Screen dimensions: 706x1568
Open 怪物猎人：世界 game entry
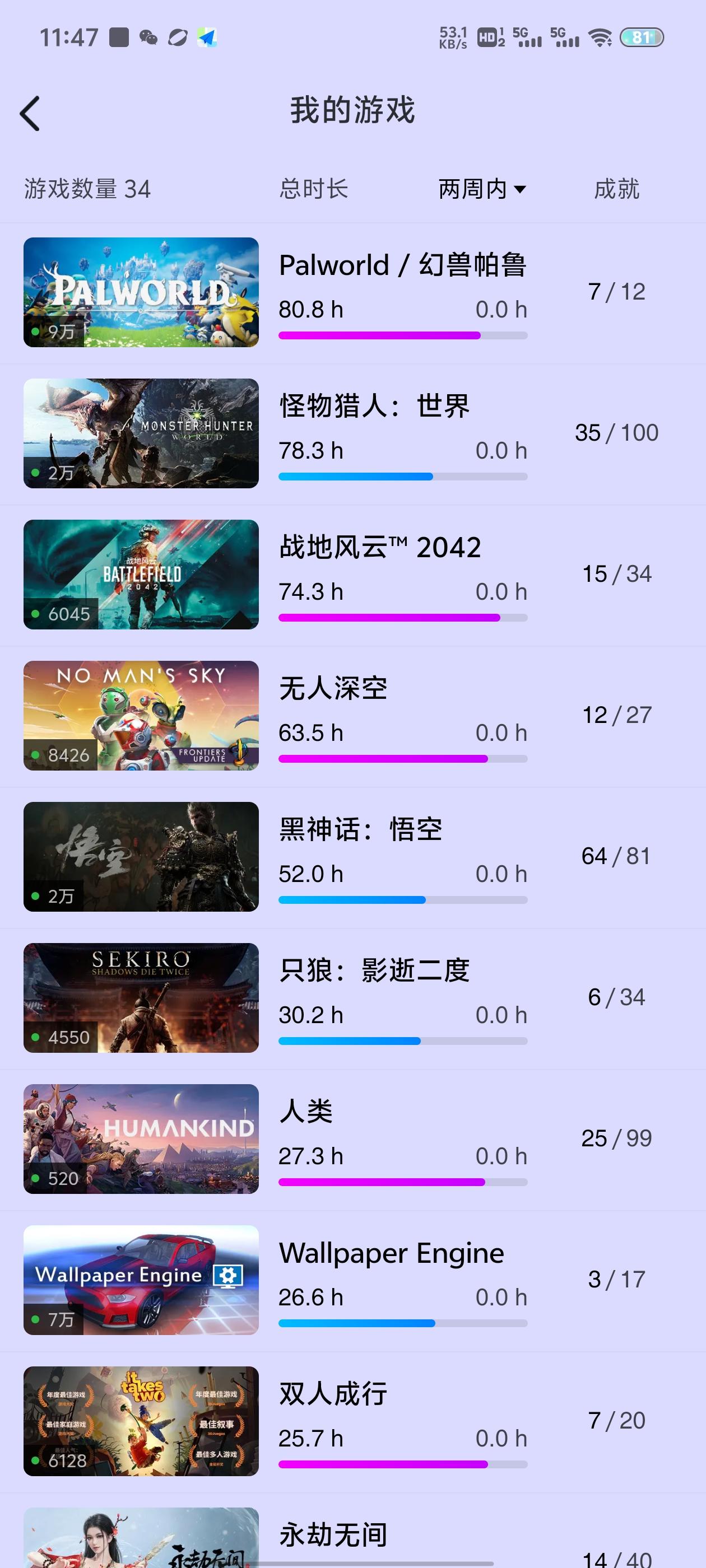(x=374, y=407)
